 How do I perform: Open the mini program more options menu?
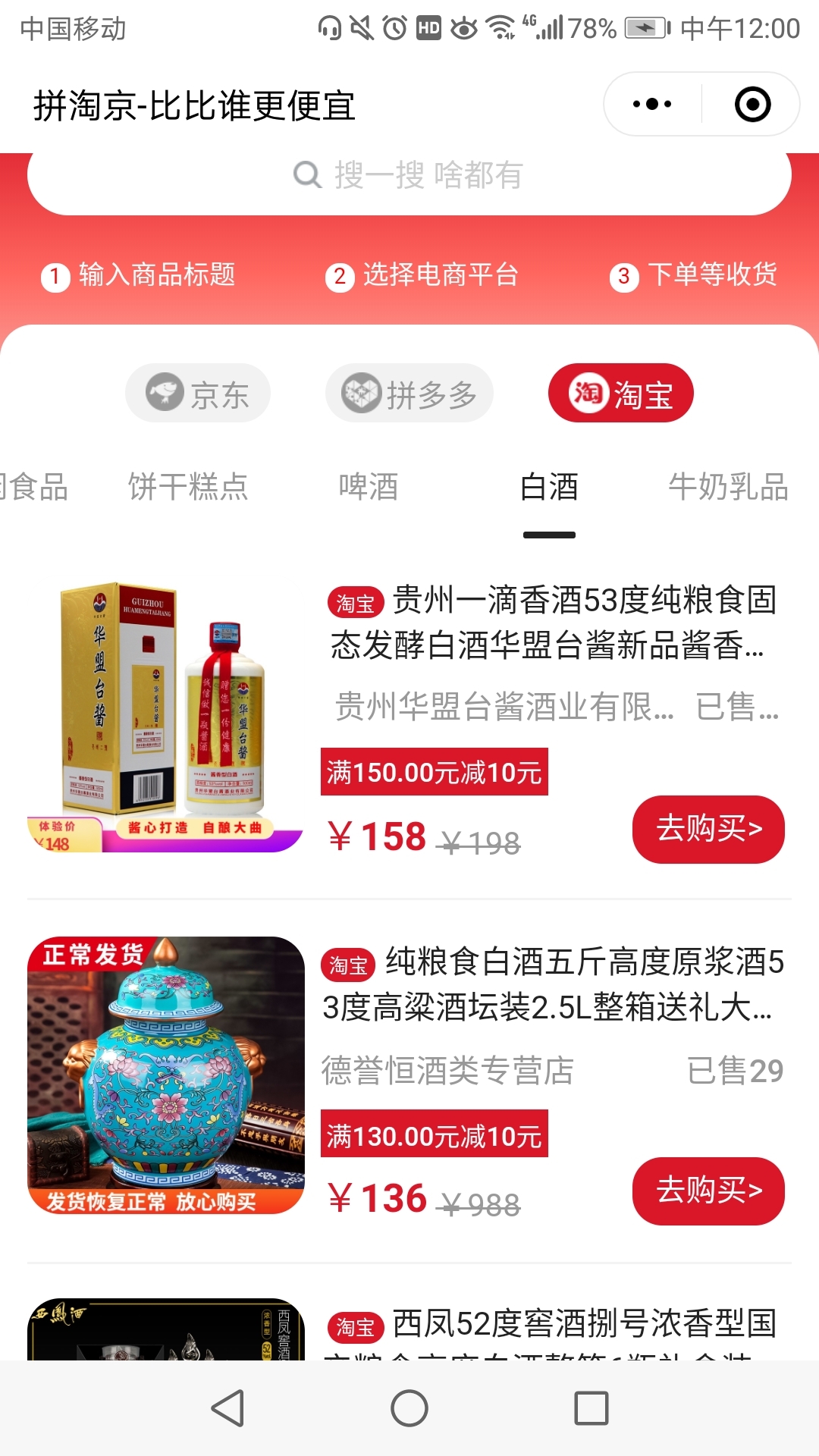click(652, 105)
